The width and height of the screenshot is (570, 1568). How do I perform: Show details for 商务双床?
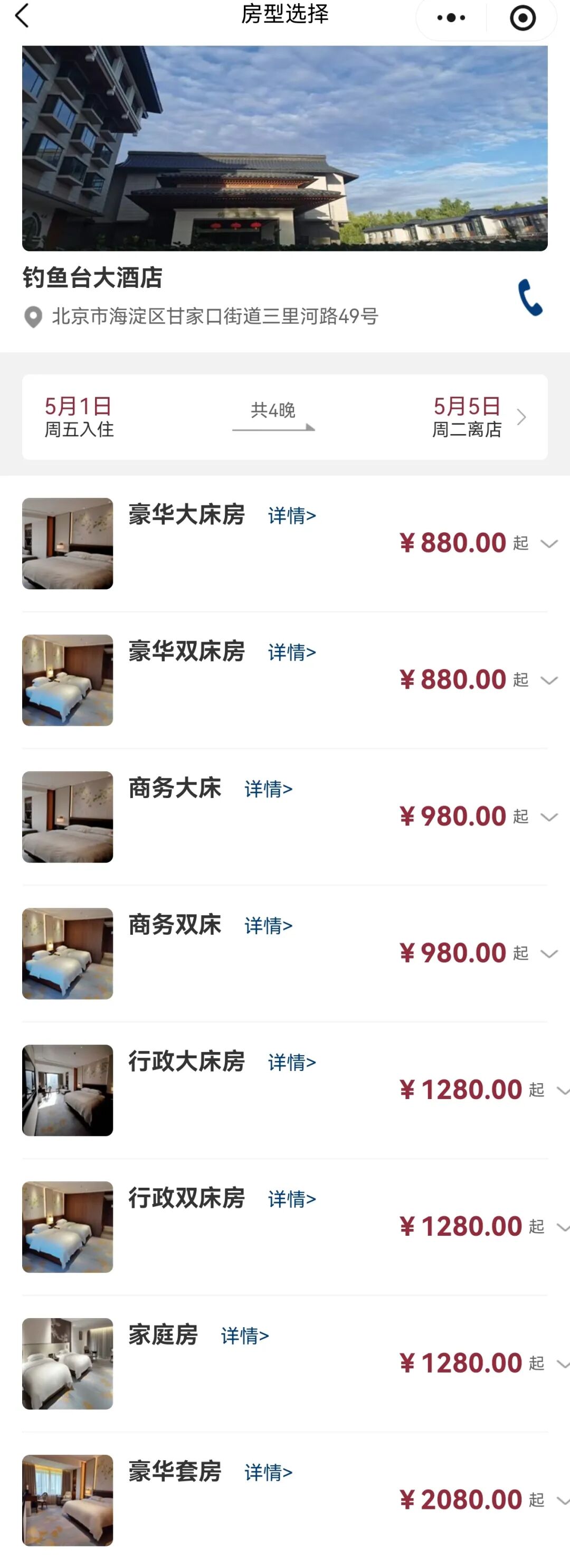click(268, 926)
